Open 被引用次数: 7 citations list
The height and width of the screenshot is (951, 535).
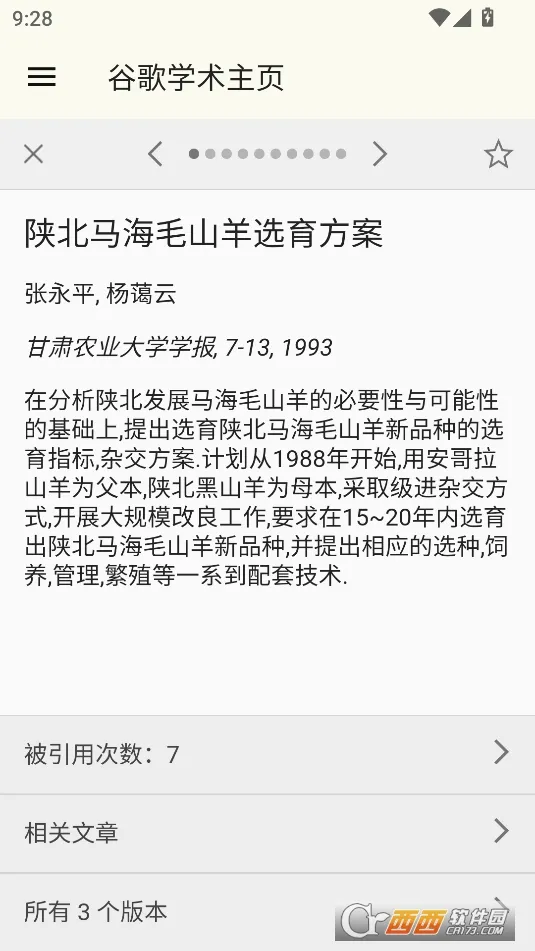click(268, 754)
